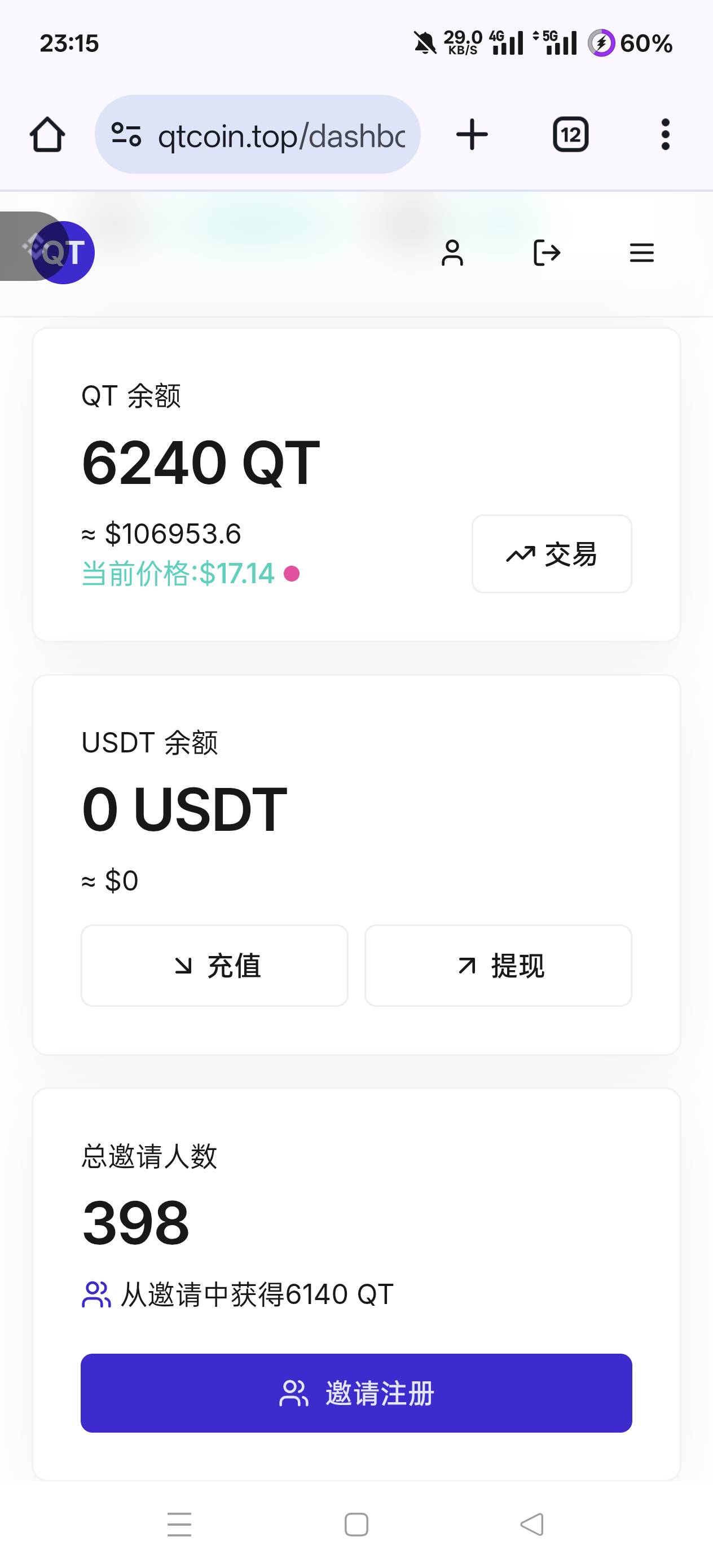The width and height of the screenshot is (713, 1568).
Task: Go to the browser home page
Action: (47, 135)
